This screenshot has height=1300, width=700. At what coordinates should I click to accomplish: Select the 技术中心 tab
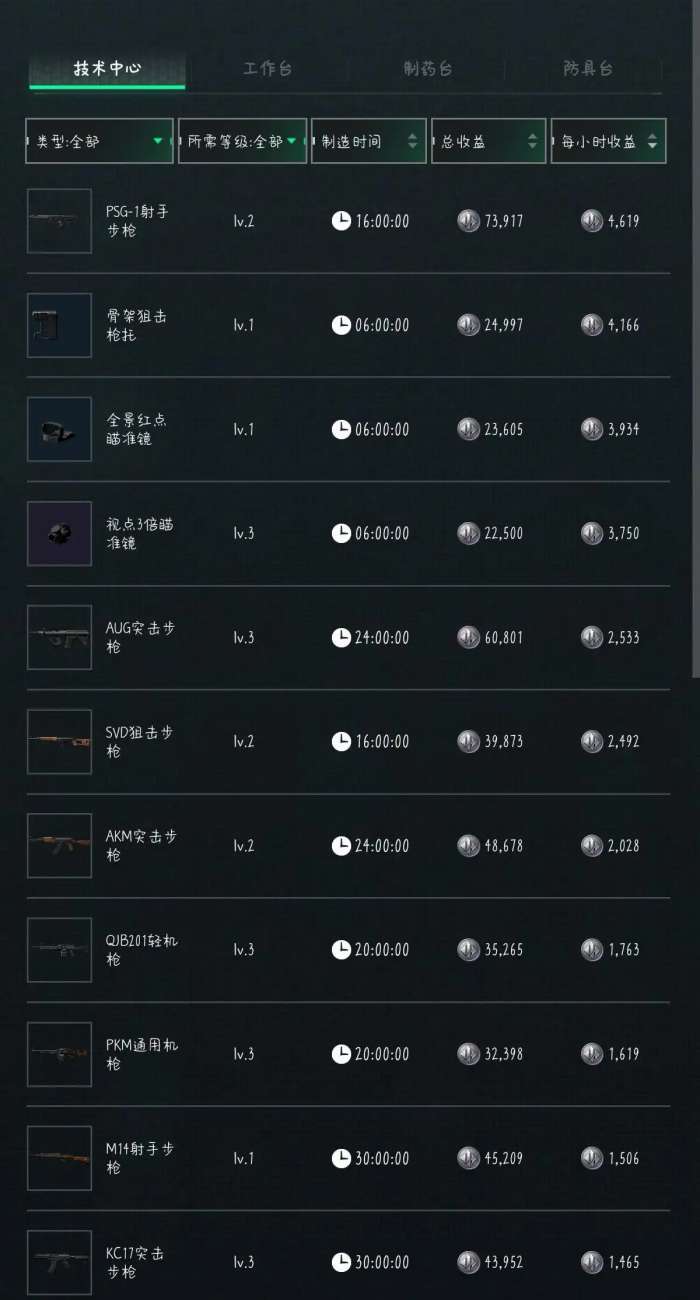[107, 69]
